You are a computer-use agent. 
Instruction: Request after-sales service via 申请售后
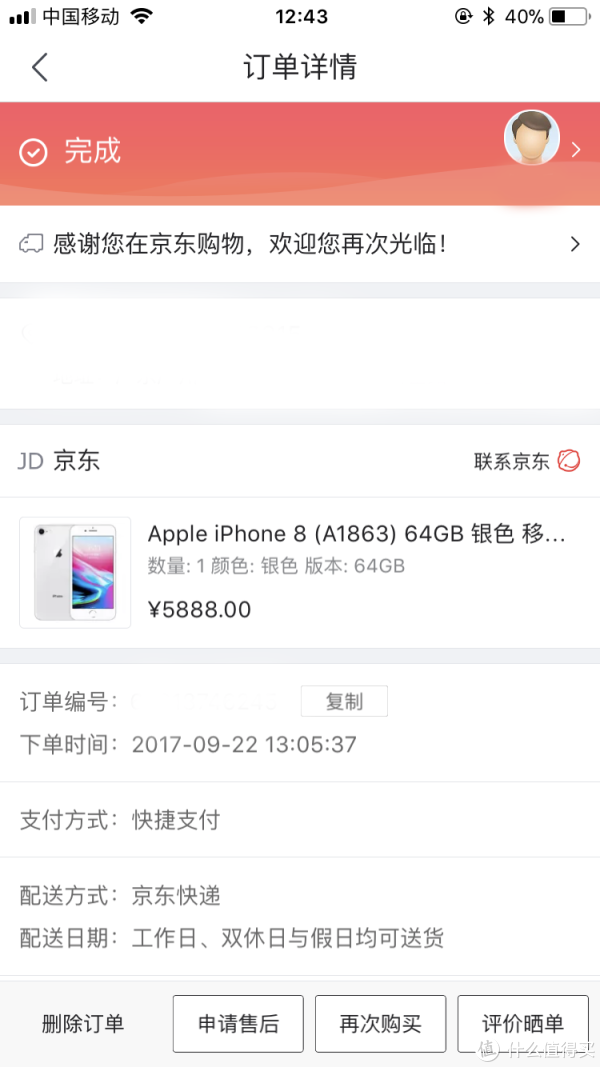coord(238,1023)
